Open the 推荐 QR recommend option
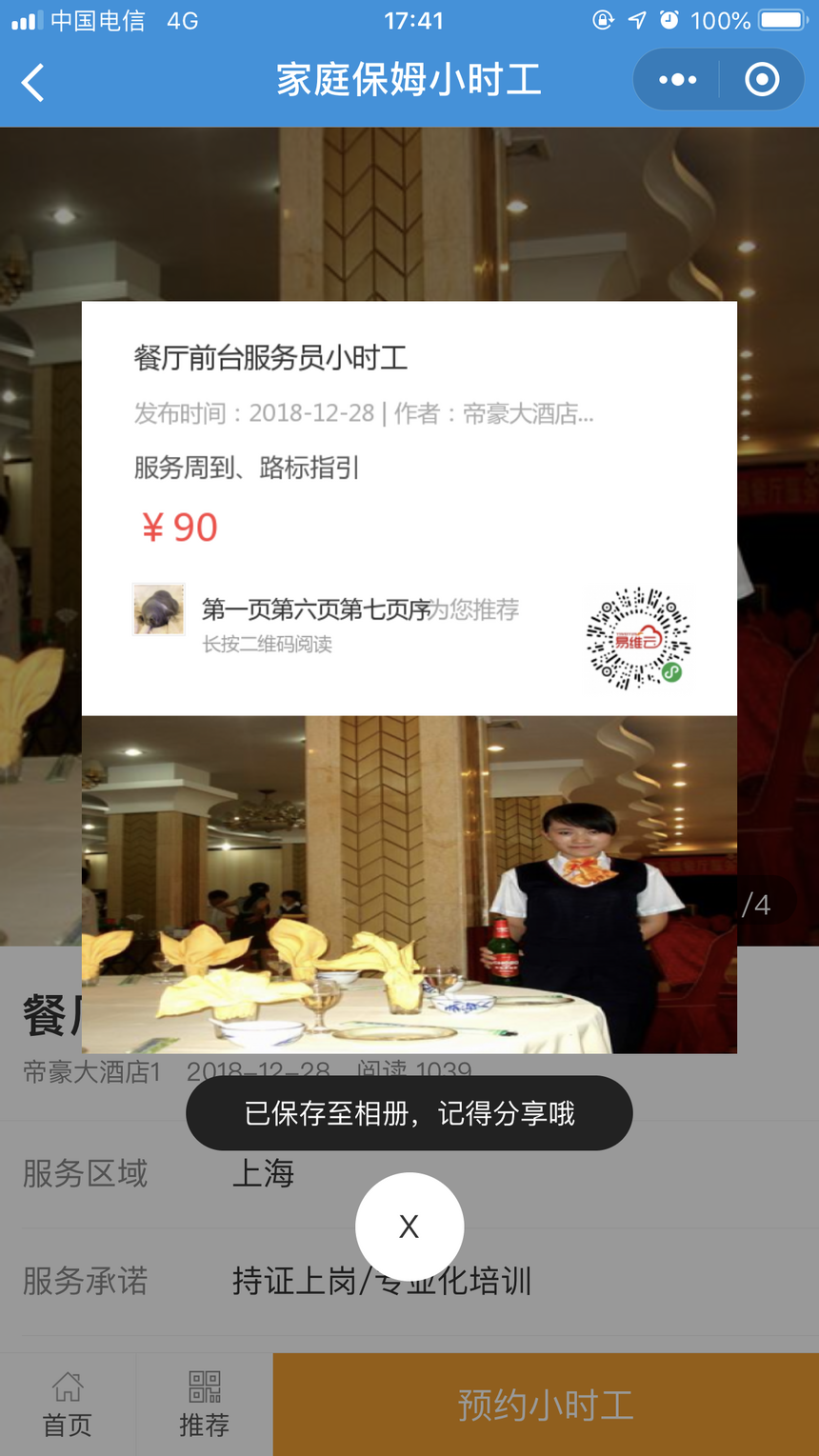The width and height of the screenshot is (819, 1456). point(204,1405)
